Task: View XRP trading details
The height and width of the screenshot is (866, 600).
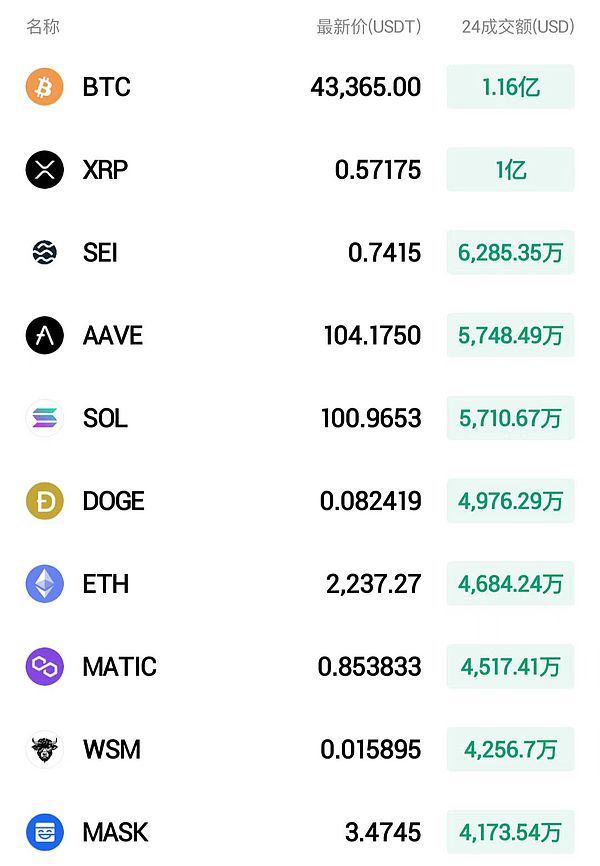Action: [x=105, y=170]
